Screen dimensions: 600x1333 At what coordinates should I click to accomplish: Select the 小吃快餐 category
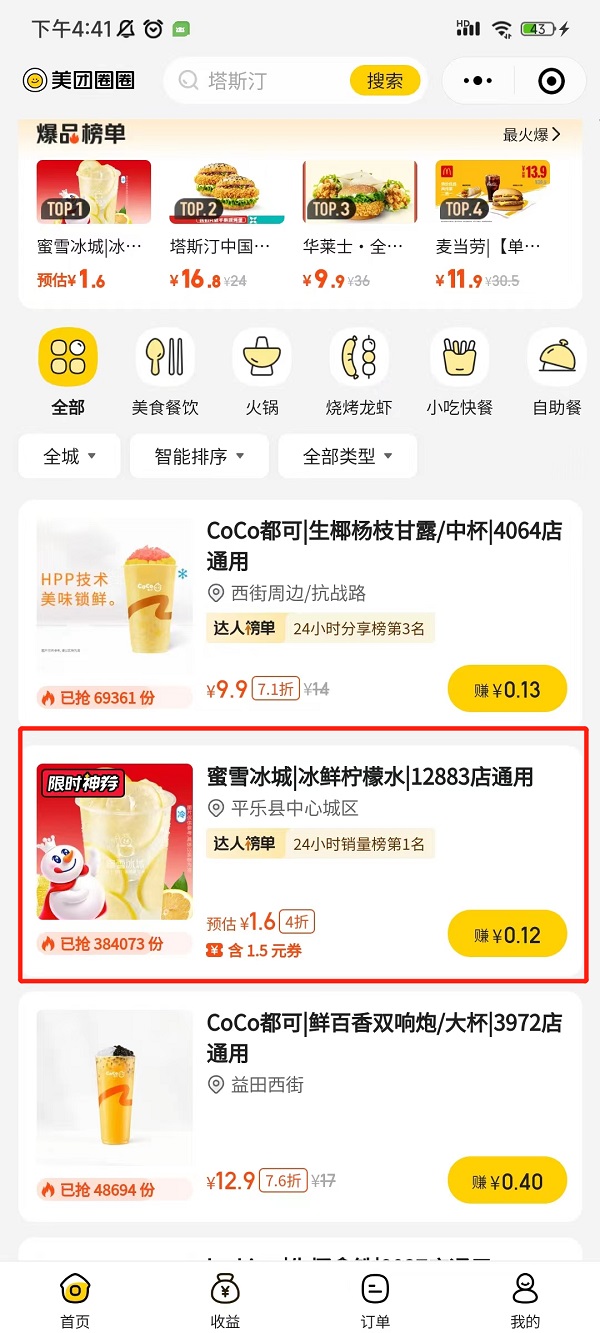pos(459,371)
